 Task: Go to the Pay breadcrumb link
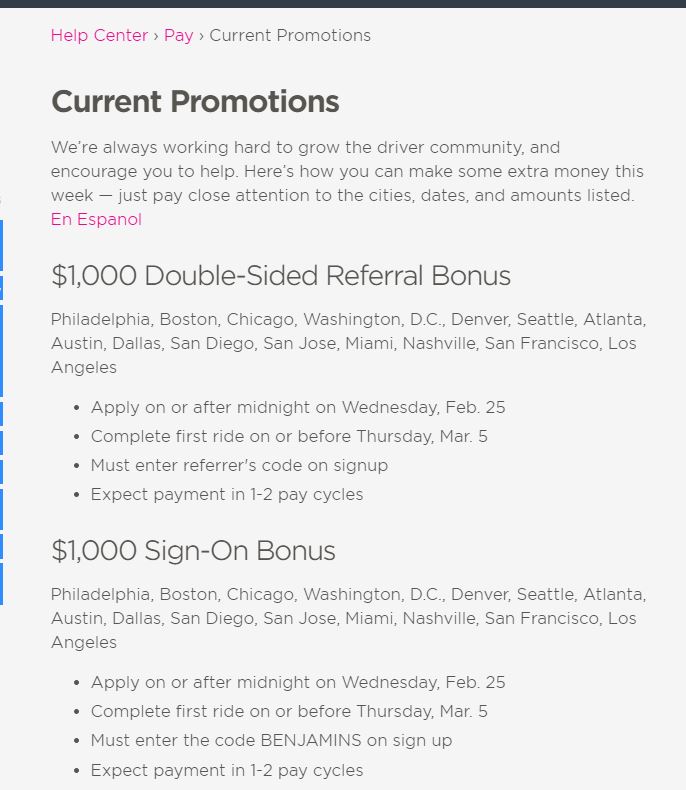tap(178, 36)
